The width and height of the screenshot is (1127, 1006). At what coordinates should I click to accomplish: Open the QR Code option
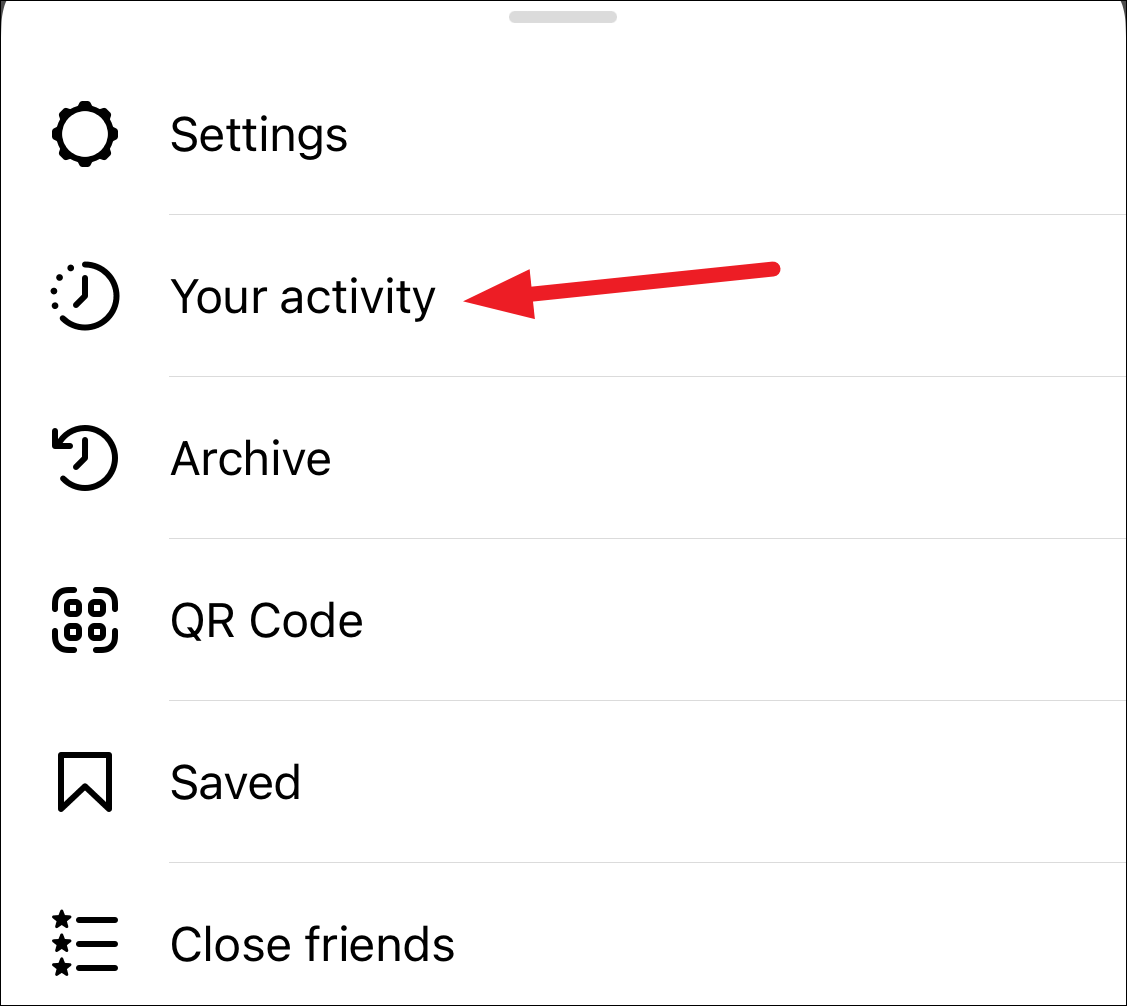click(x=564, y=619)
